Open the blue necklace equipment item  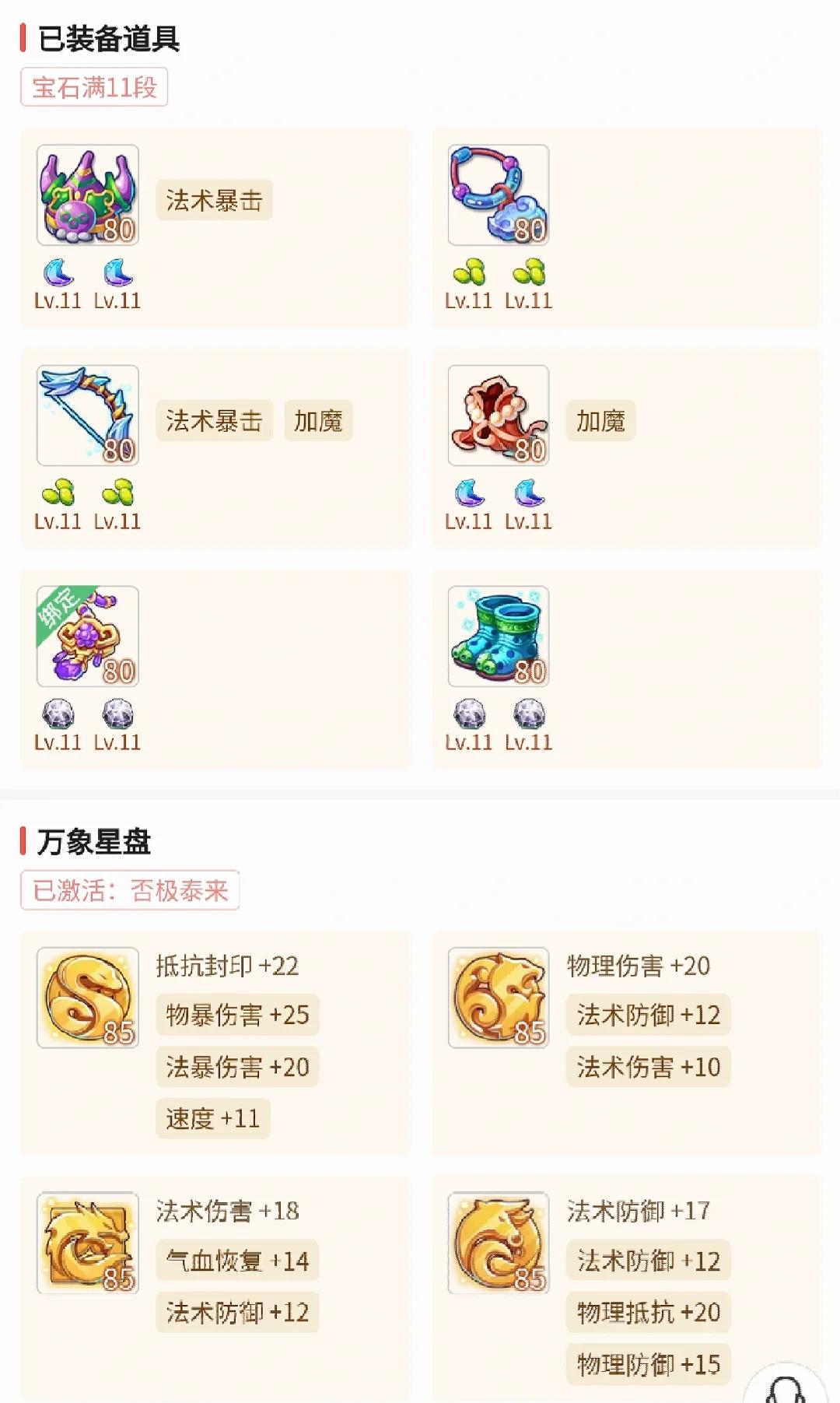[499, 195]
